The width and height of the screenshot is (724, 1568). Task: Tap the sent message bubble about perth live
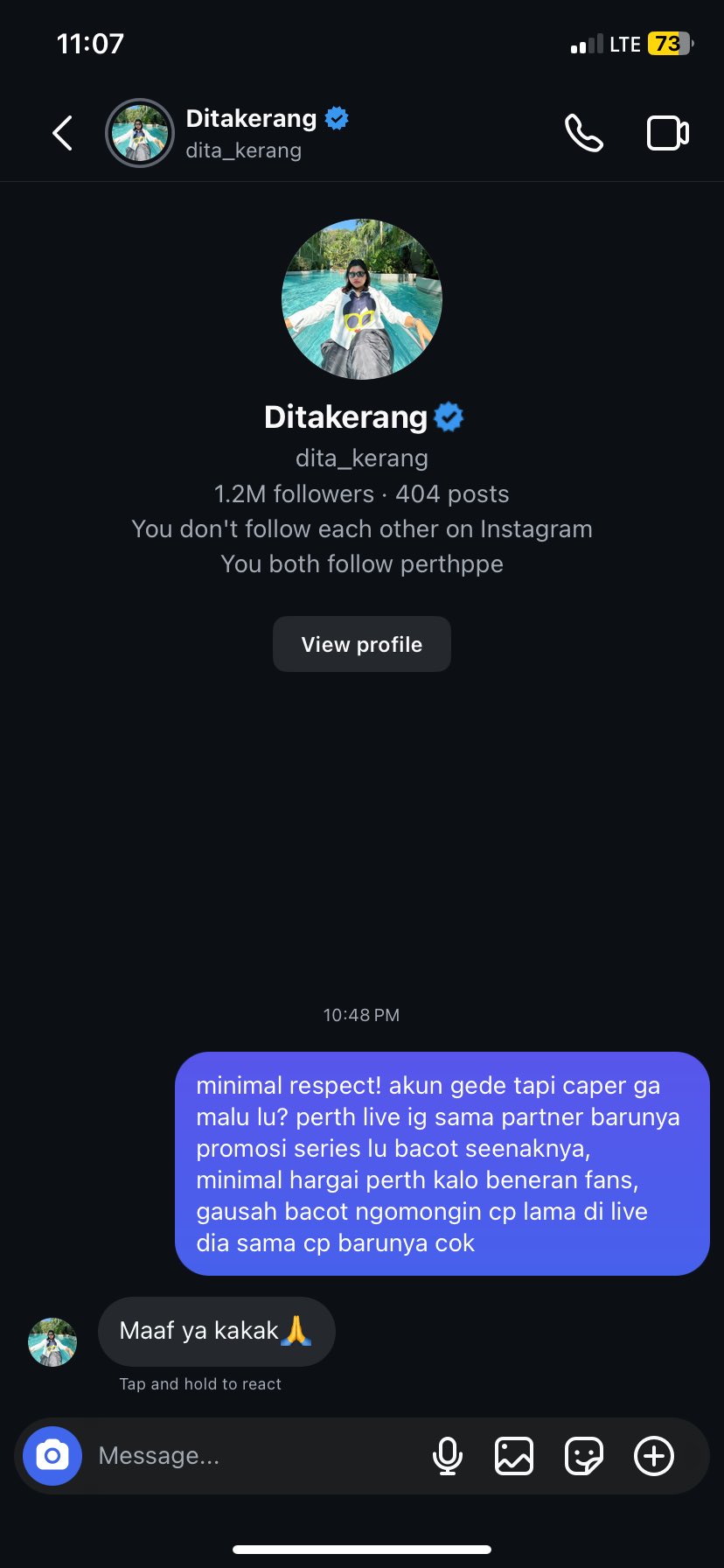pos(442,1164)
